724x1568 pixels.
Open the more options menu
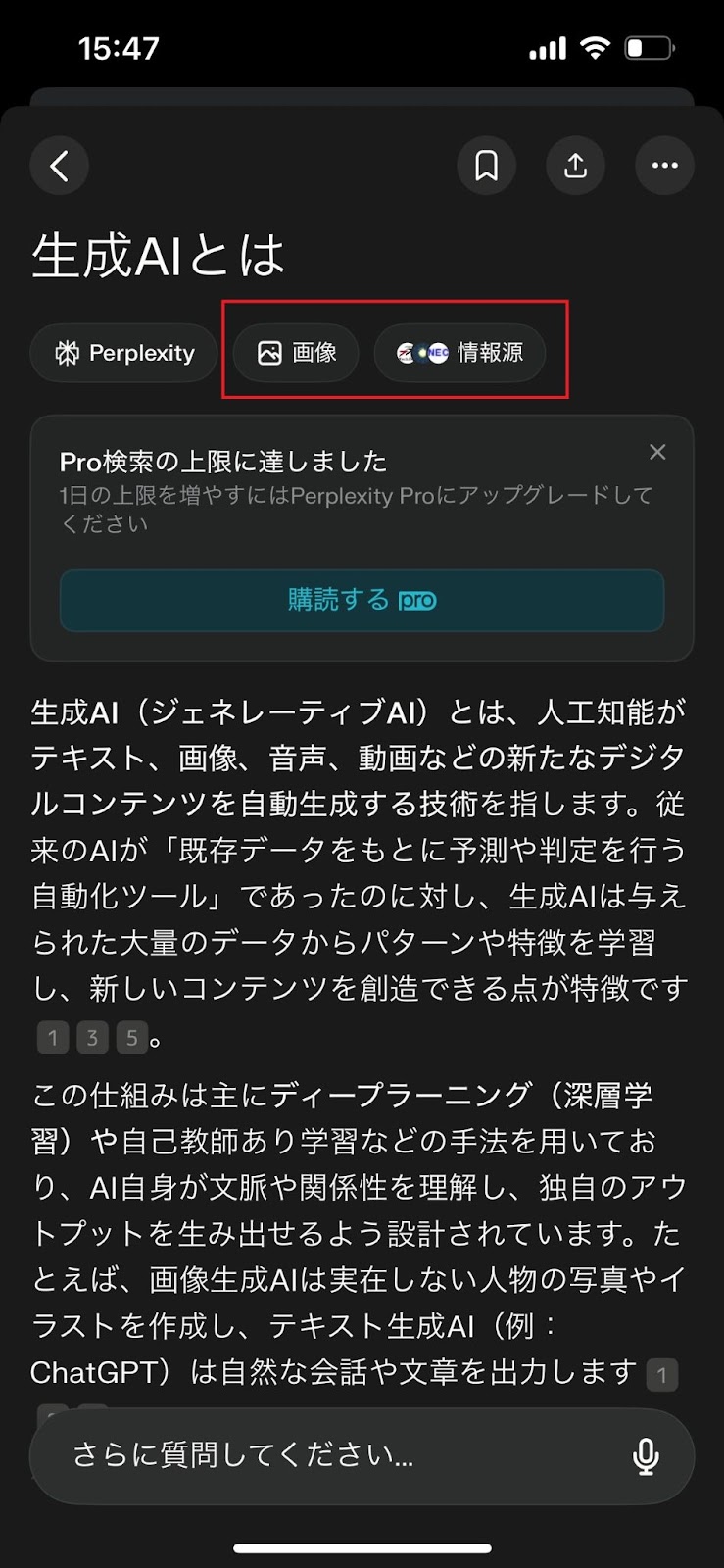tap(664, 165)
